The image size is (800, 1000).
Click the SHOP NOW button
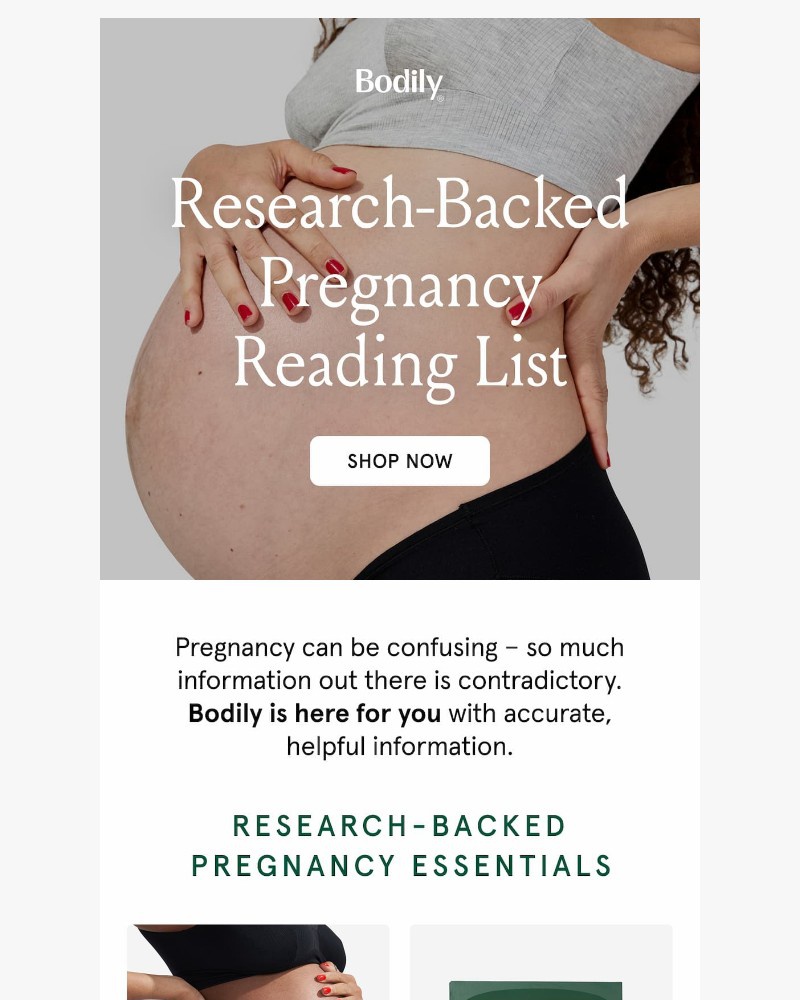(400, 460)
